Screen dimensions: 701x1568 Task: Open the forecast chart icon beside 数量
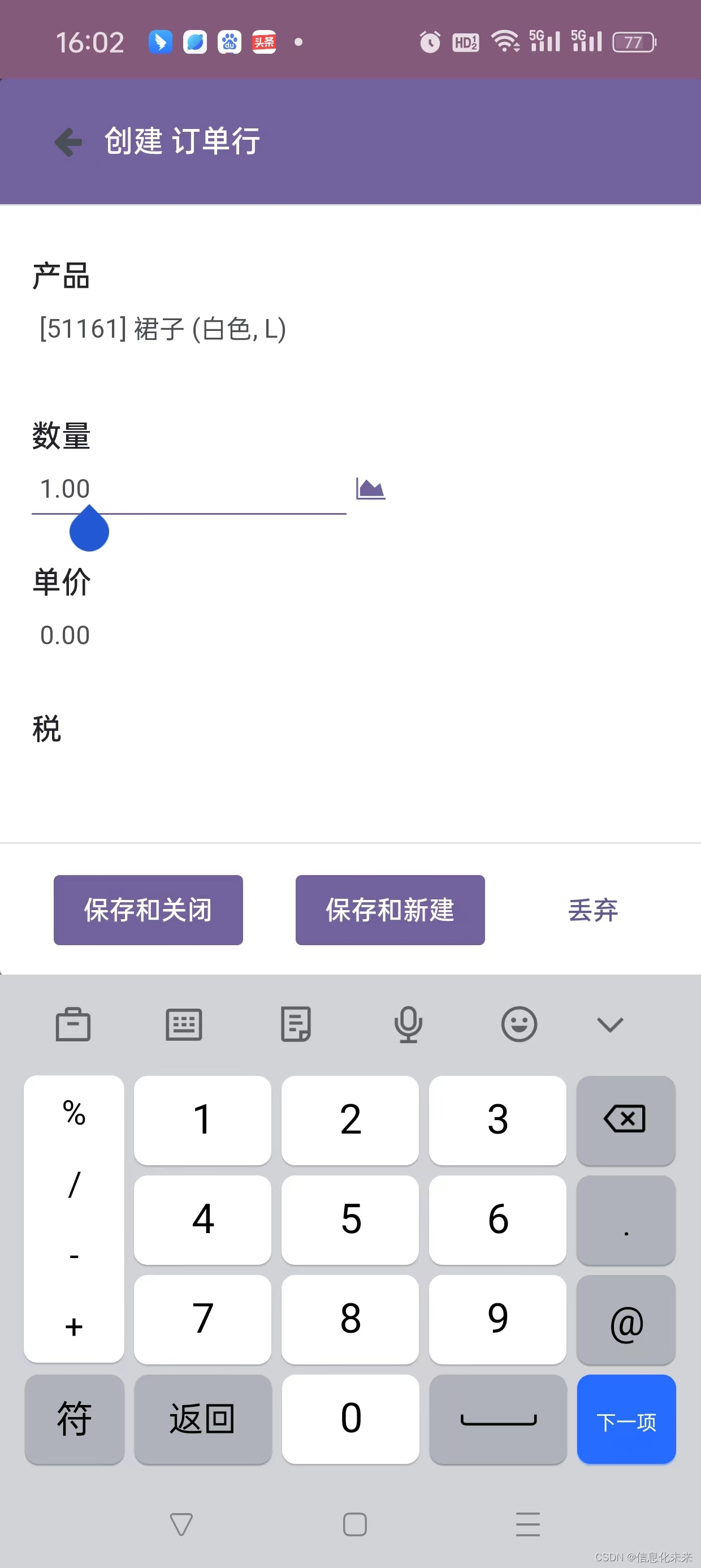pyautogui.click(x=370, y=488)
